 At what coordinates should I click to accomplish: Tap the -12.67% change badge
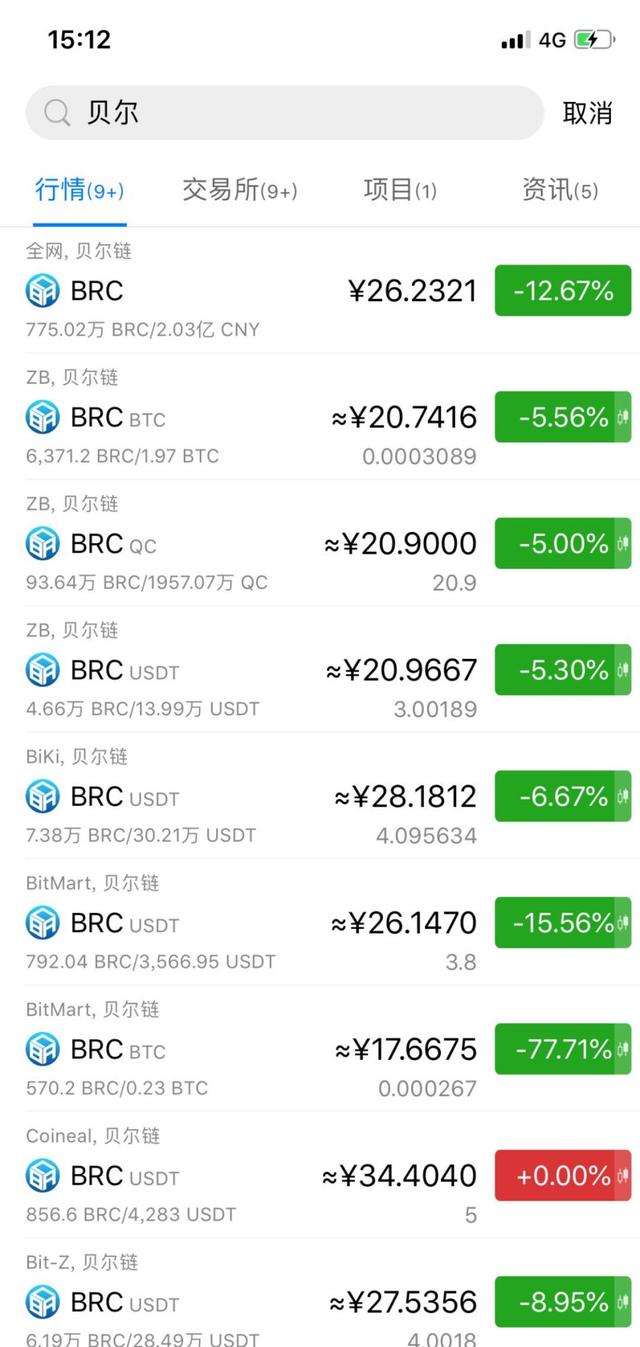pyautogui.click(x=563, y=291)
